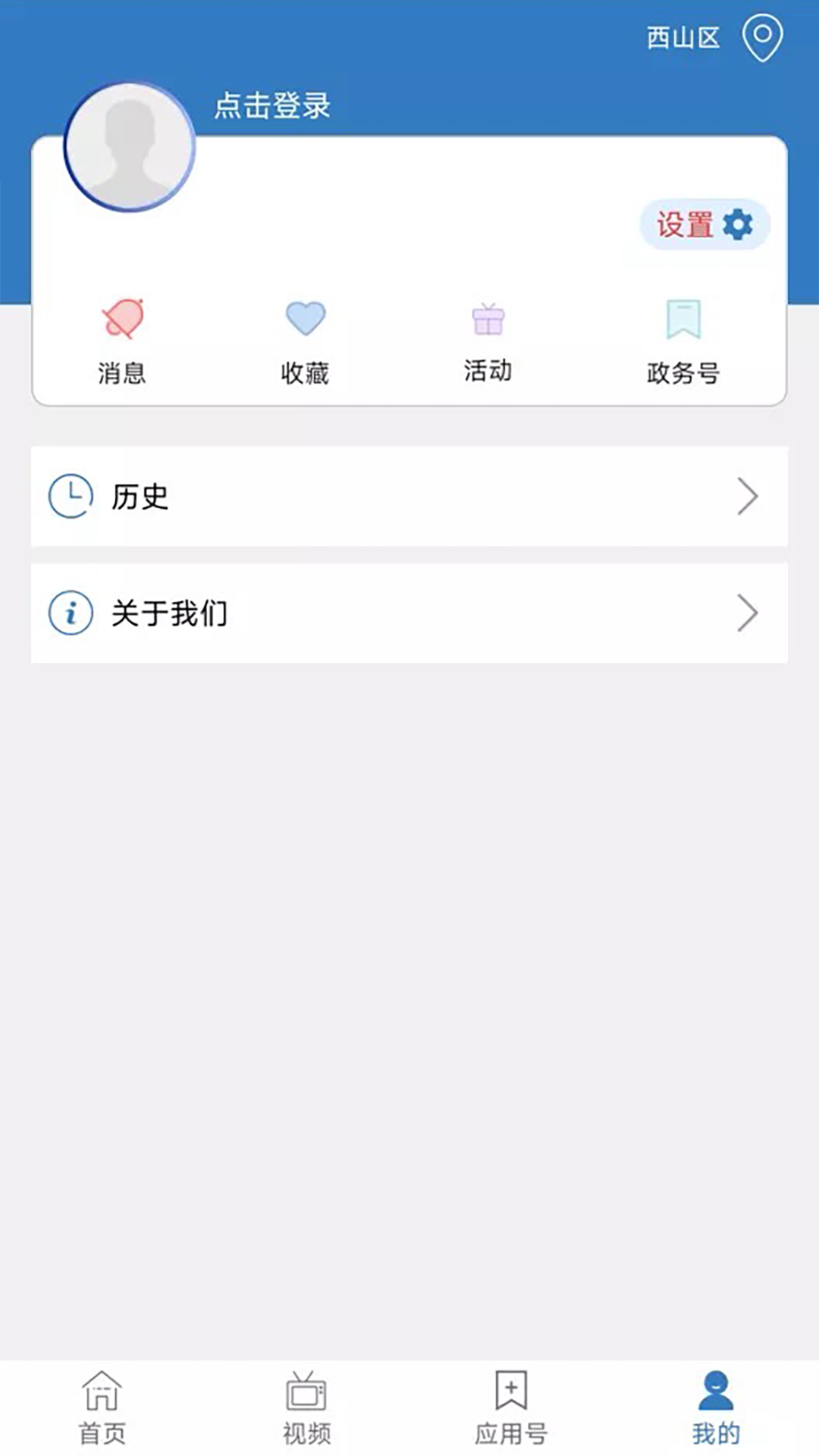Tap 点击登录 to log in
This screenshot has width=819, height=1456.
tap(272, 105)
